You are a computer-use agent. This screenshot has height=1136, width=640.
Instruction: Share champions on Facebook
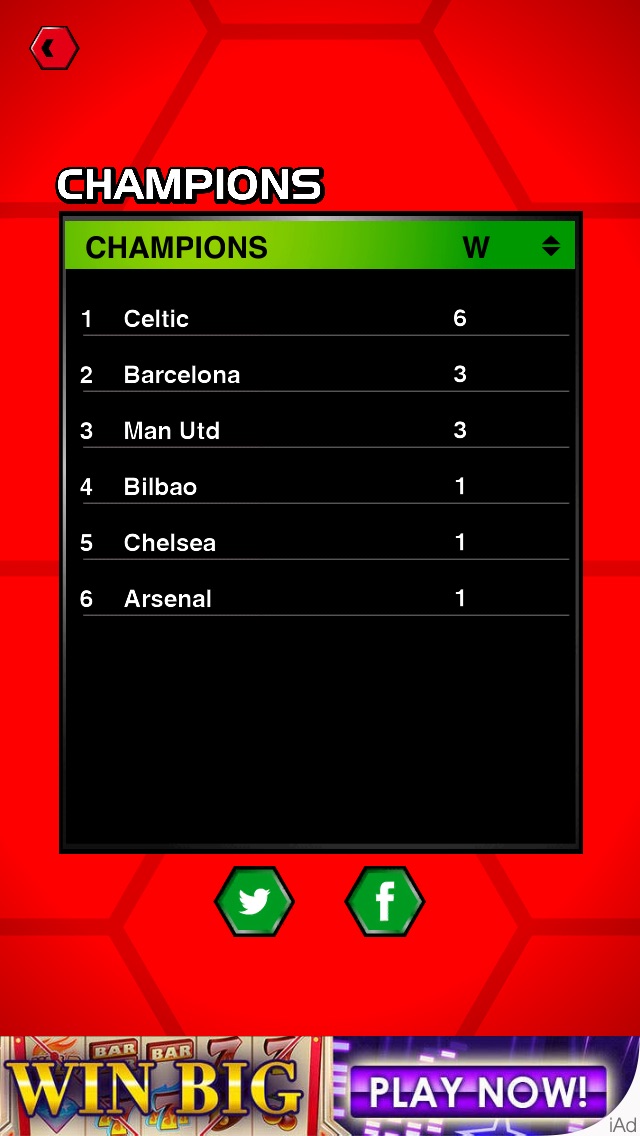tap(385, 902)
